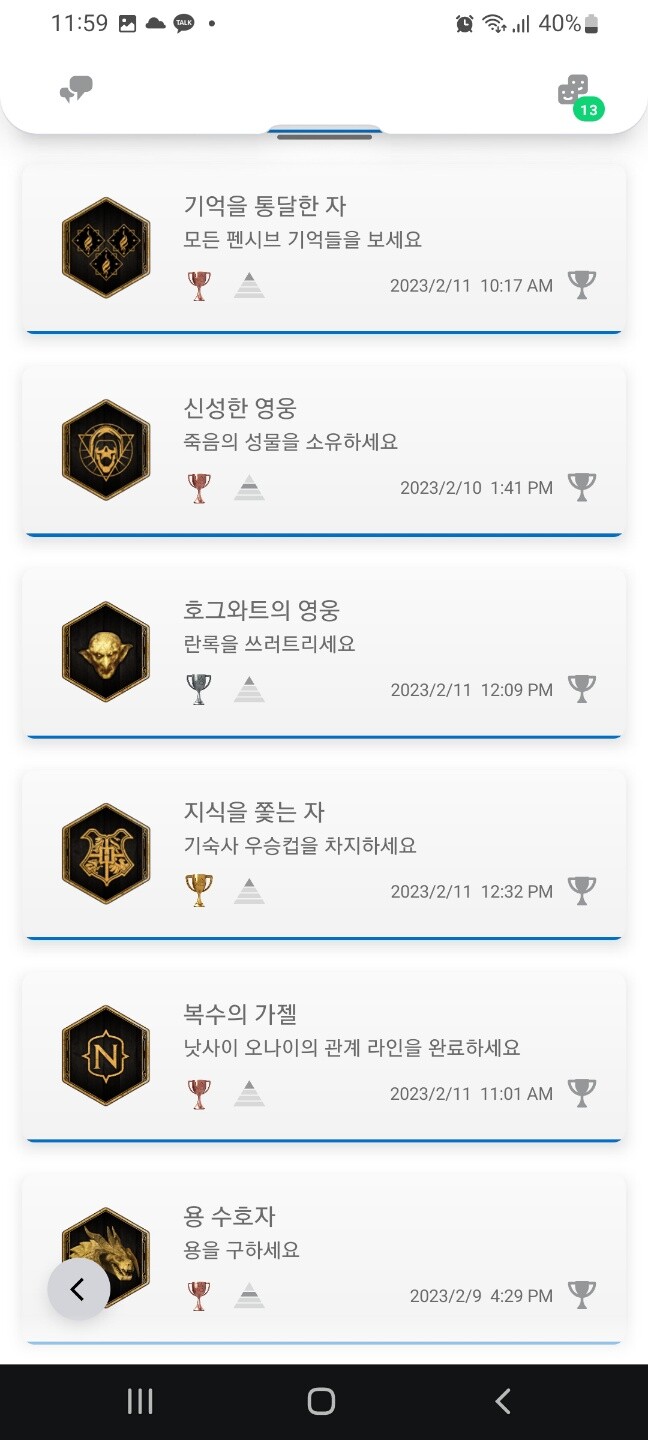The image size is (648, 1440).
Task: Open the chat messages icon
Action: click(x=76, y=90)
